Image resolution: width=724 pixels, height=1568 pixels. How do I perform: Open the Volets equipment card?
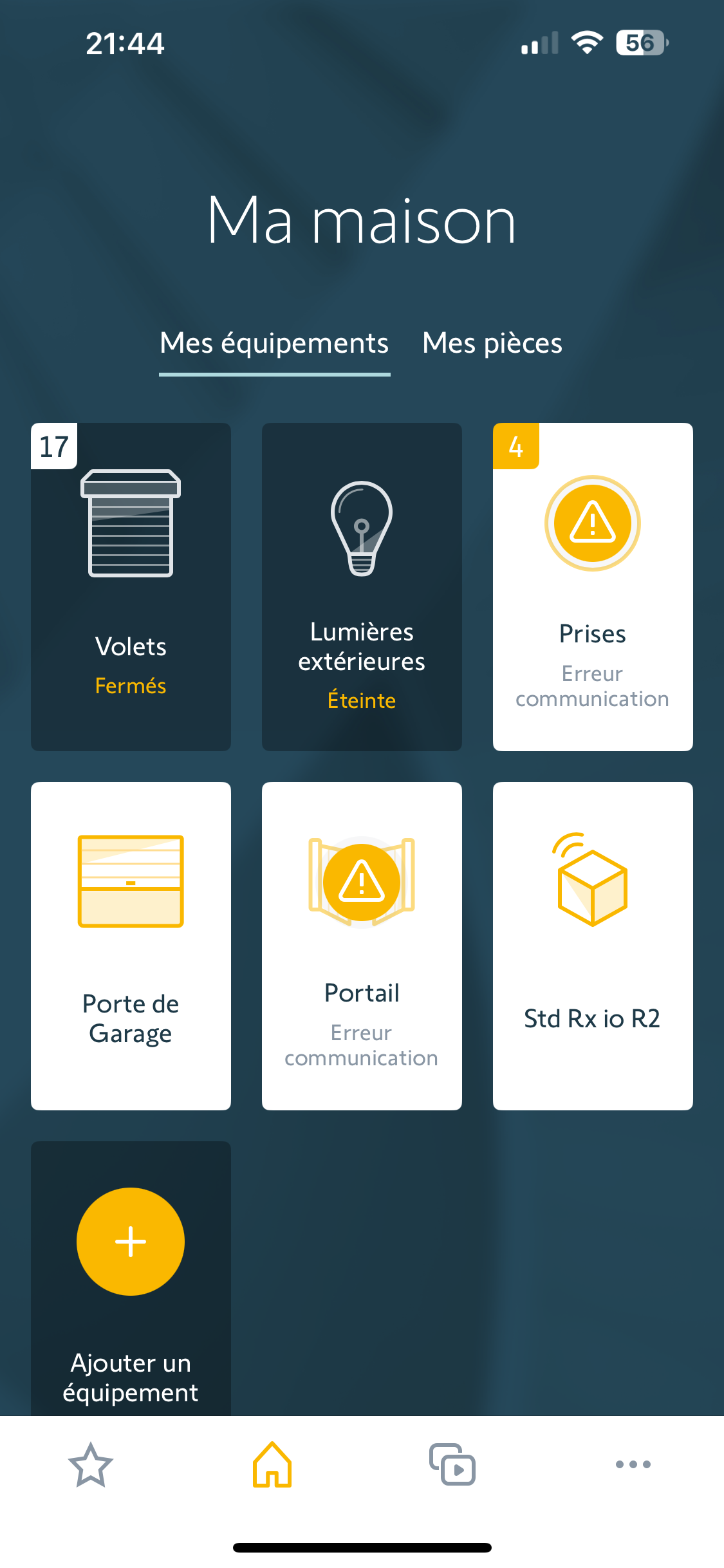coord(131,586)
